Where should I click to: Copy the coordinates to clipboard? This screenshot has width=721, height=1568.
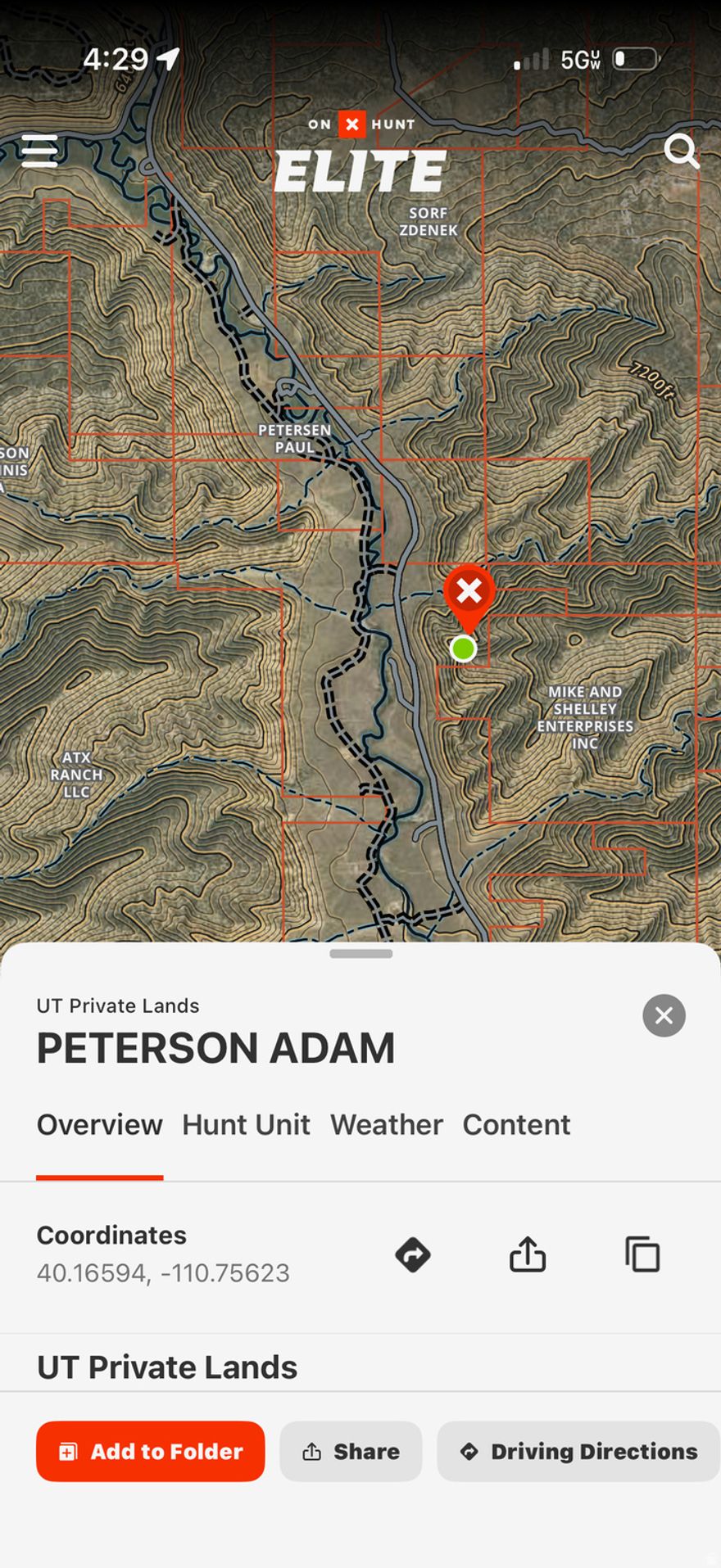642,1254
